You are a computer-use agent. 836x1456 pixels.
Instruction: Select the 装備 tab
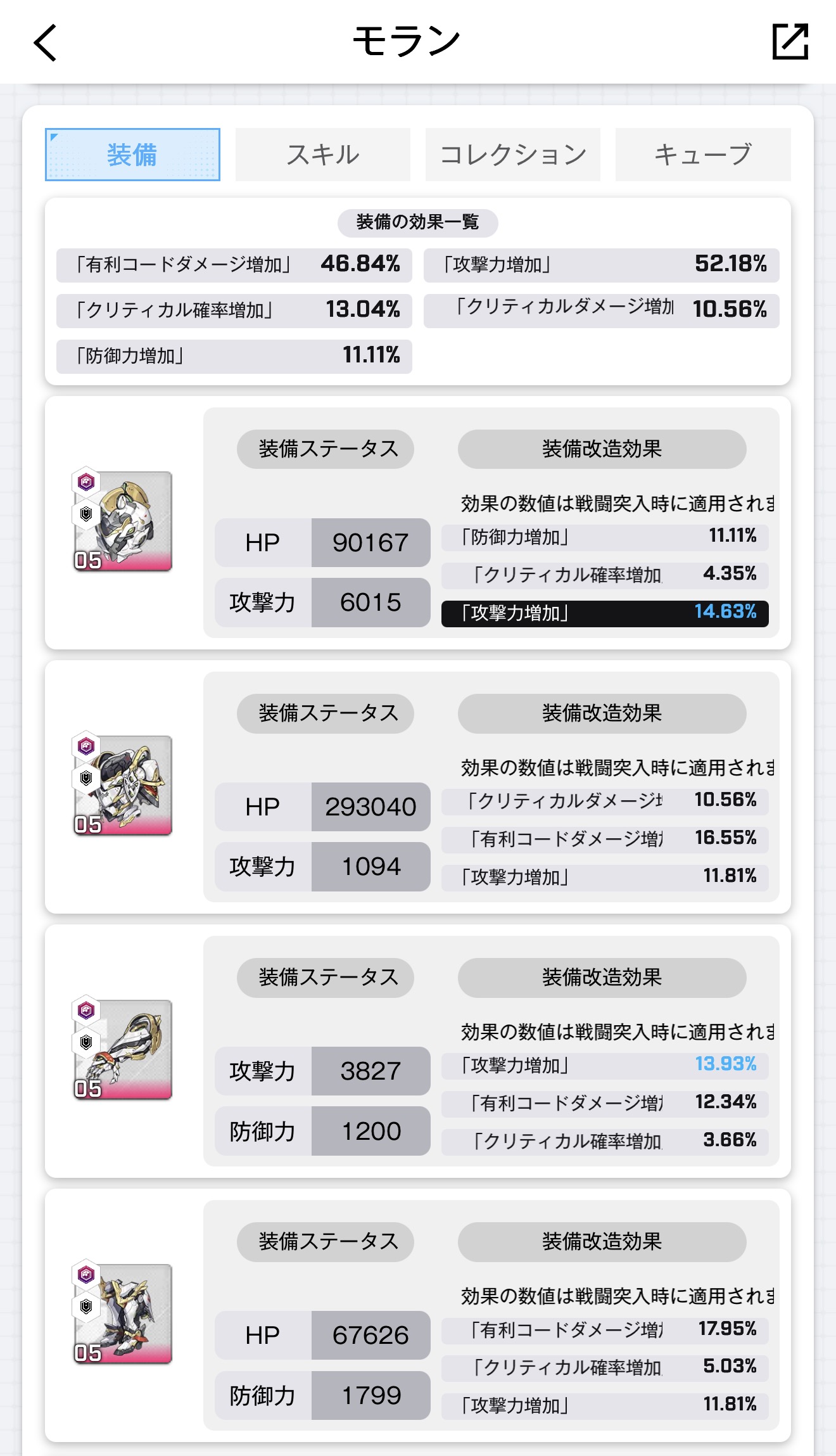[x=132, y=155]
